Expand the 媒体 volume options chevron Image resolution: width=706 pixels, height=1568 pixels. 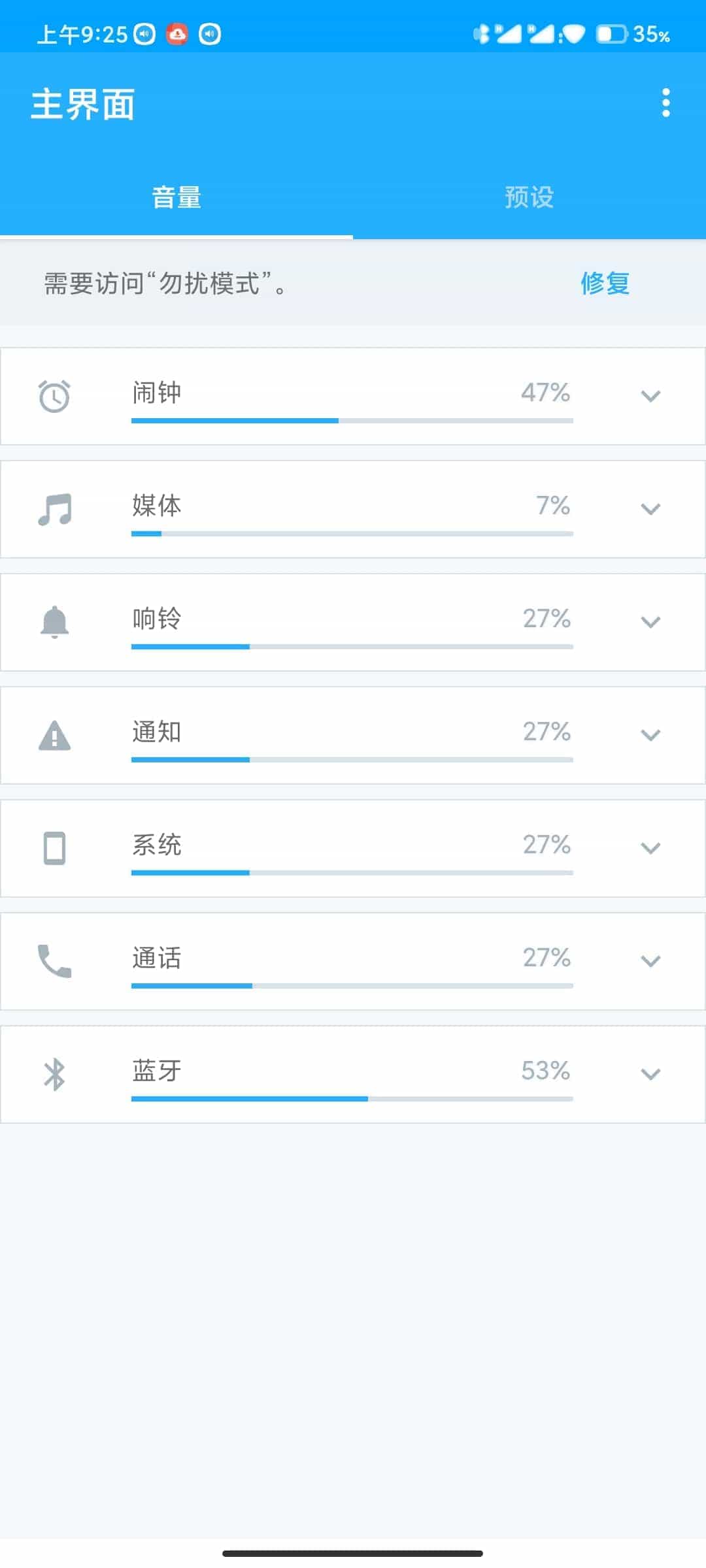650,509
